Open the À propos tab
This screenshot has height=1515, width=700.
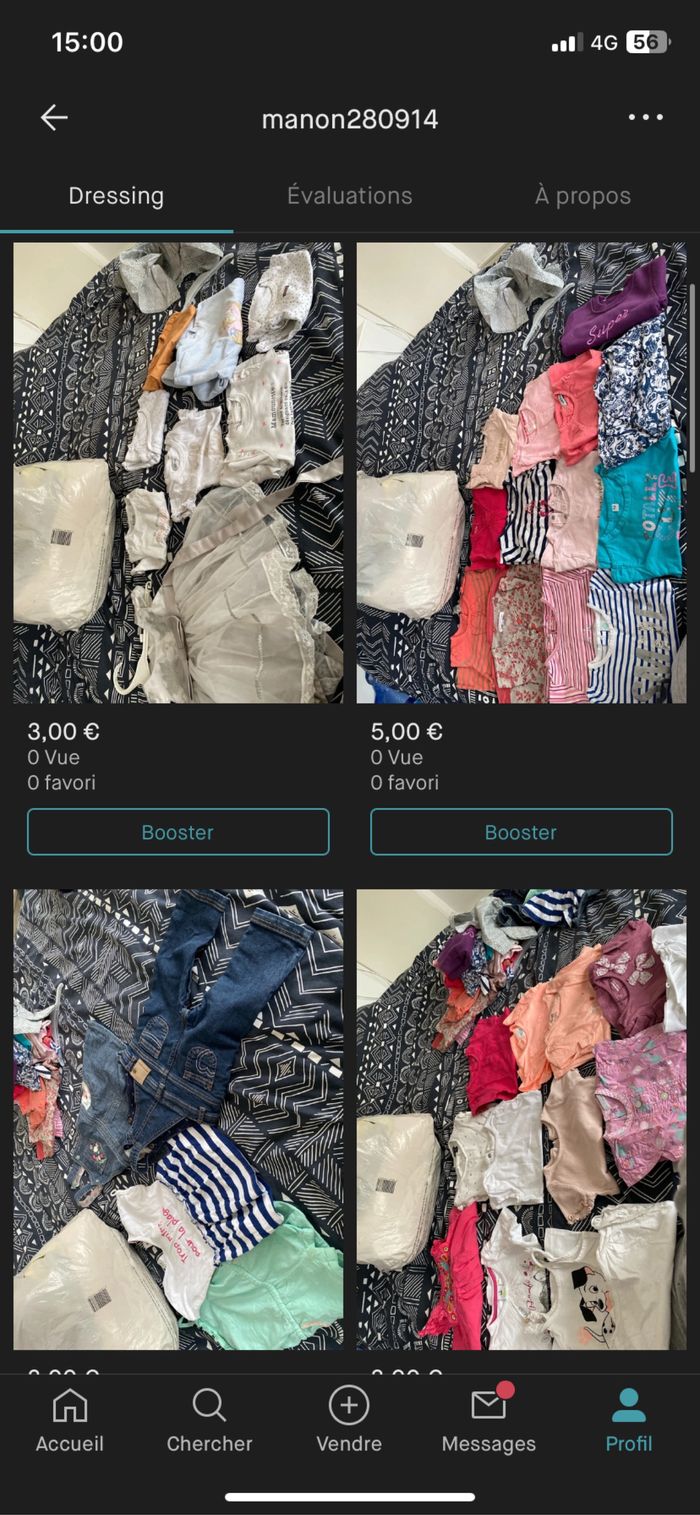coord(582,196)
